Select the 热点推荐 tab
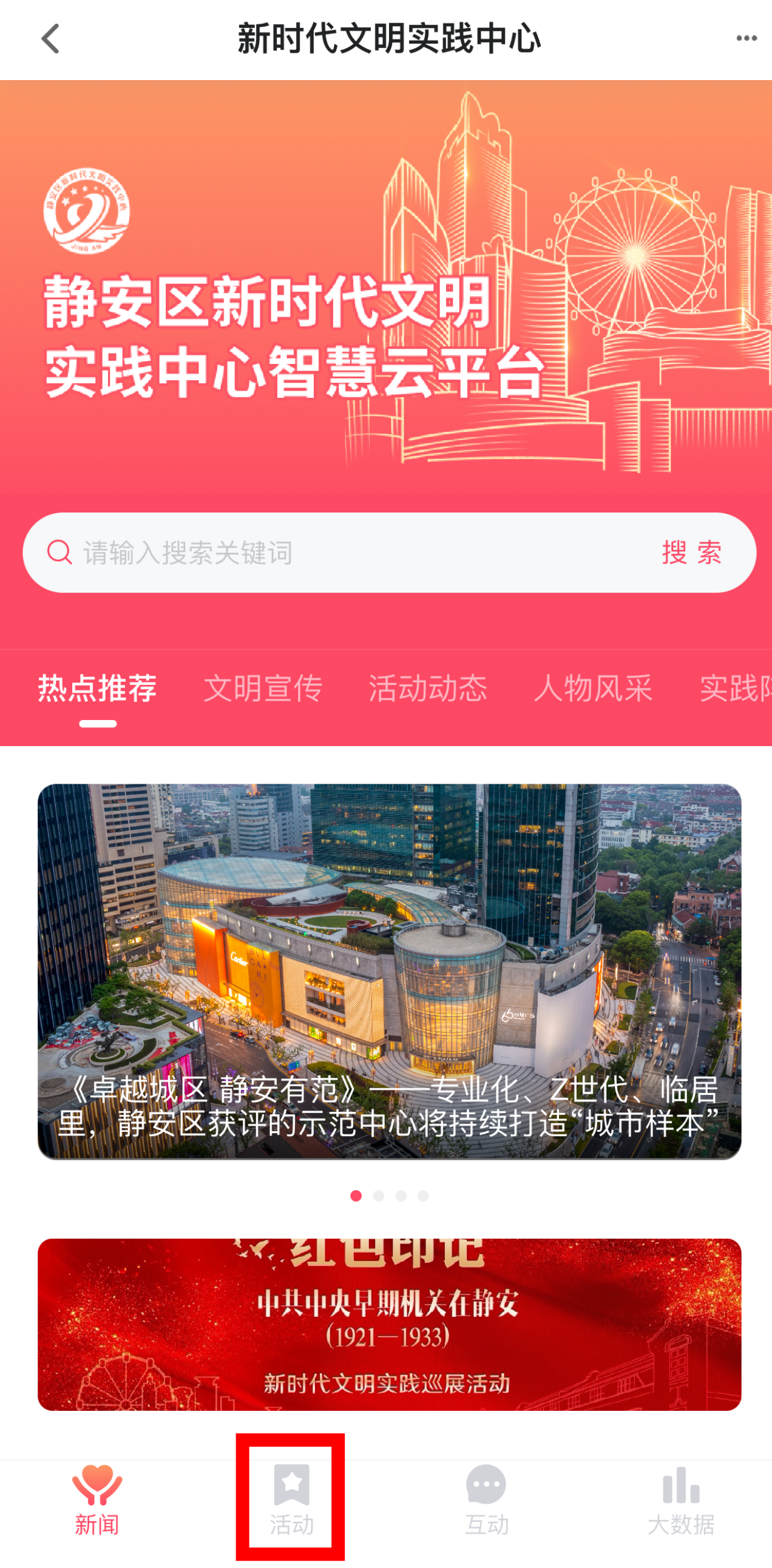 pyautogui.click(x=98, y=689)
